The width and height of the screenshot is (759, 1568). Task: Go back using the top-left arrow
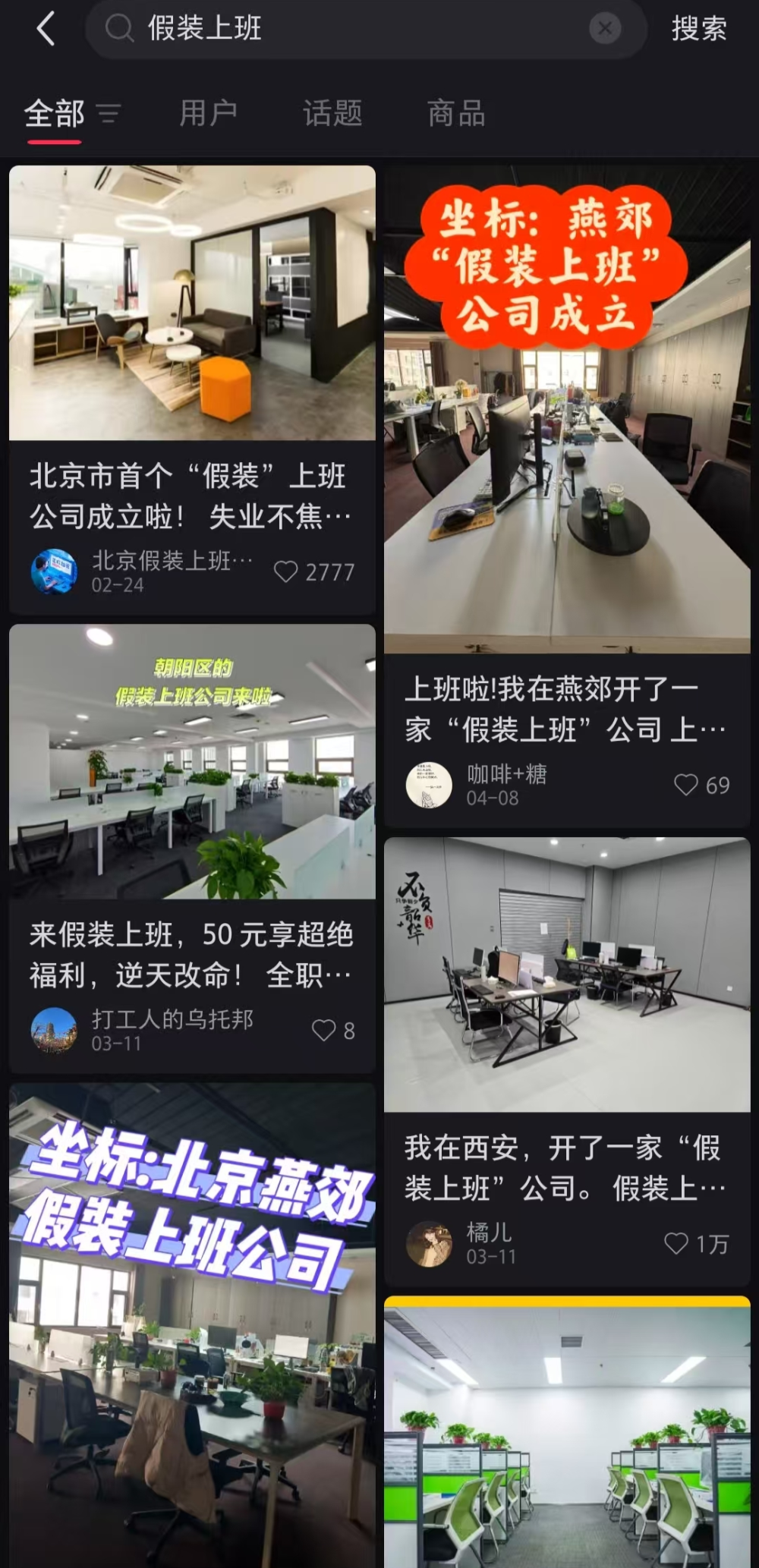tap(46, 30)
